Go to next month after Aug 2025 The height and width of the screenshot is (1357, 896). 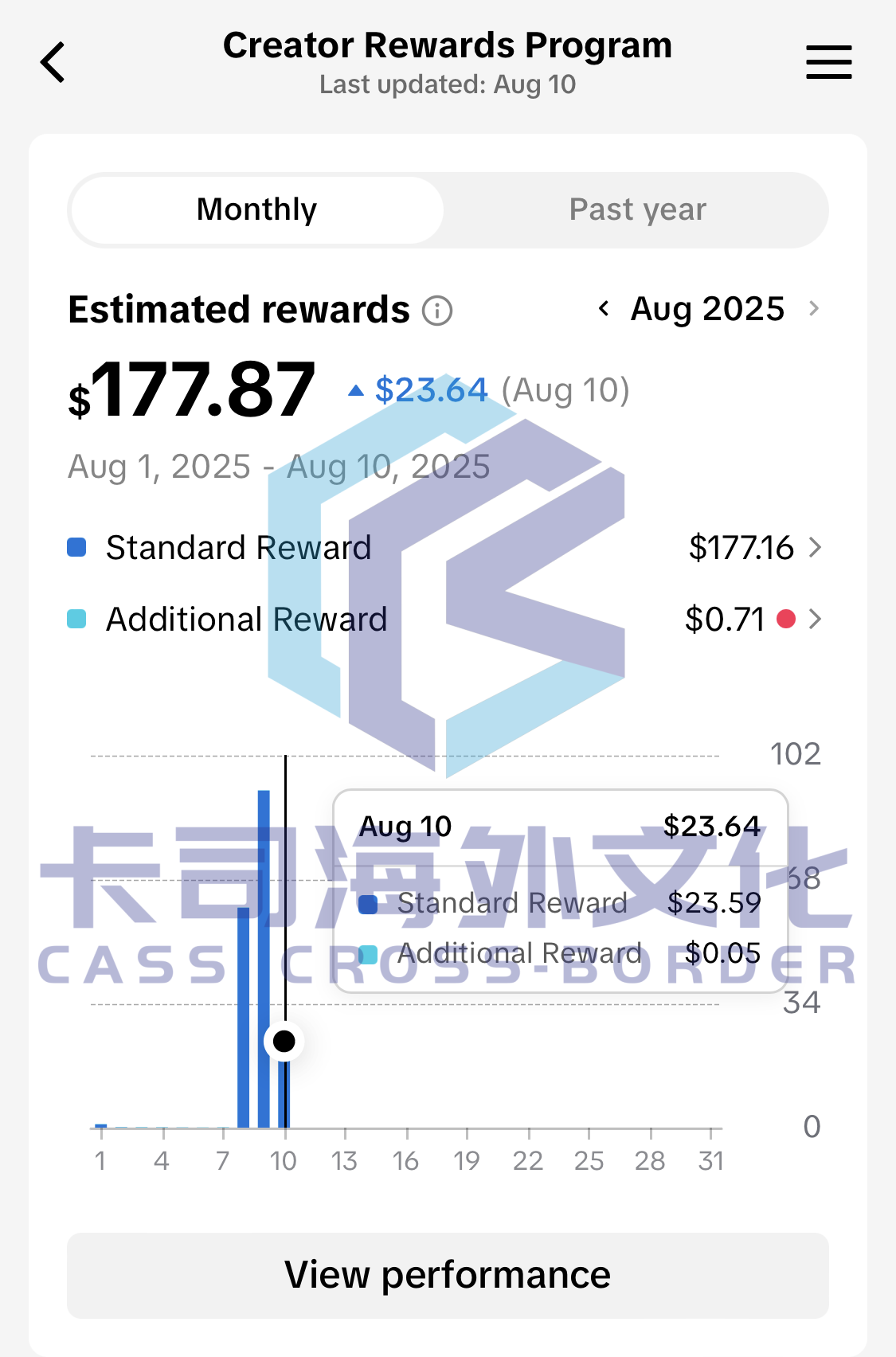pos(813,308)
